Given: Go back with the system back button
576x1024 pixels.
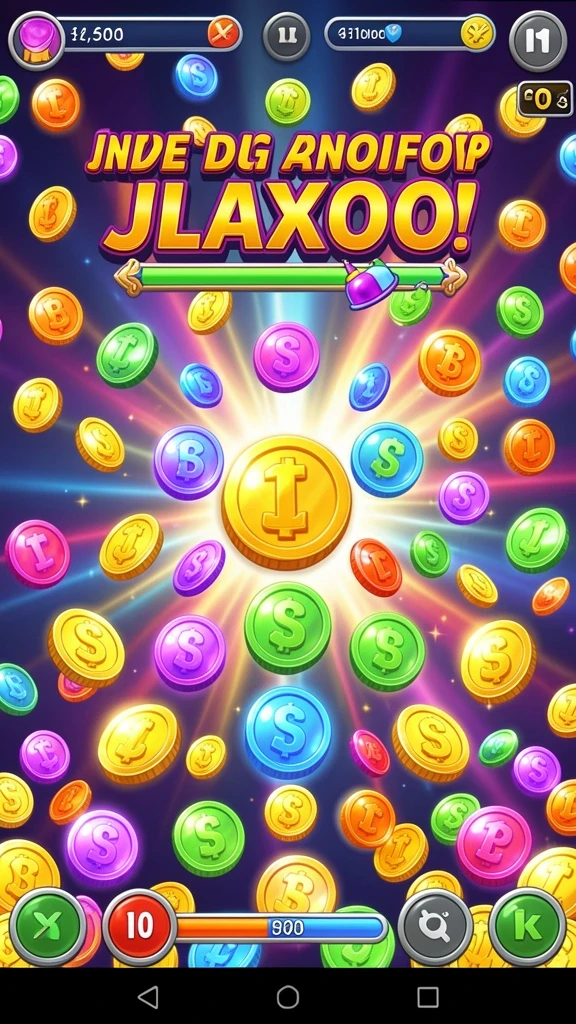Looking at the screenshot, I should [x=148, y=997].
